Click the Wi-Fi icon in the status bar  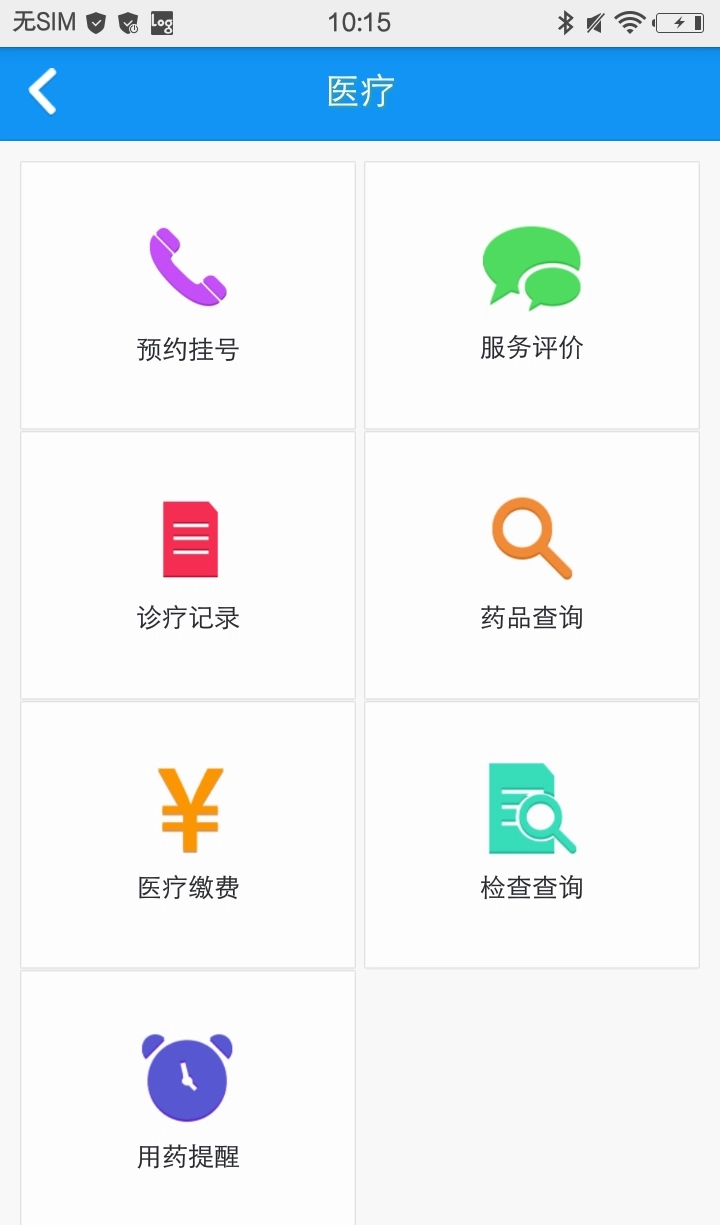click(x=631, y=21)
